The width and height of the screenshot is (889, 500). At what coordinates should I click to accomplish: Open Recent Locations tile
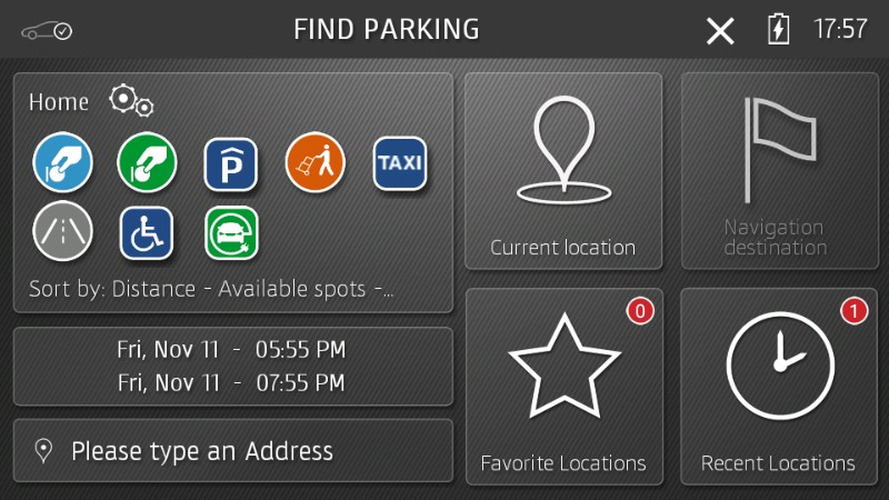[778, 387]
